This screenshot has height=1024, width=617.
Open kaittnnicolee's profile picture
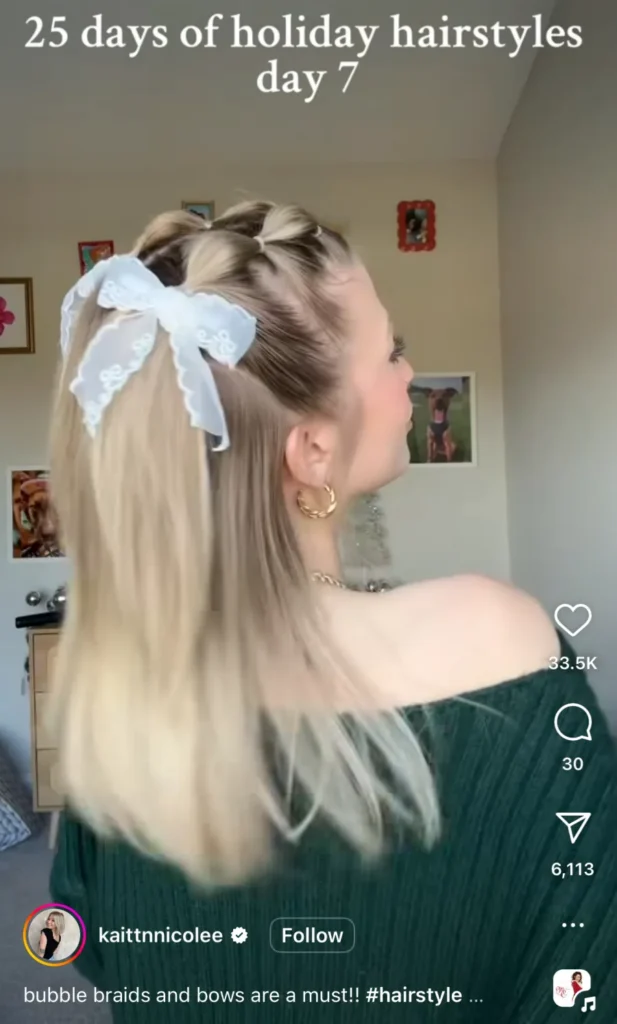pos(54,935)
